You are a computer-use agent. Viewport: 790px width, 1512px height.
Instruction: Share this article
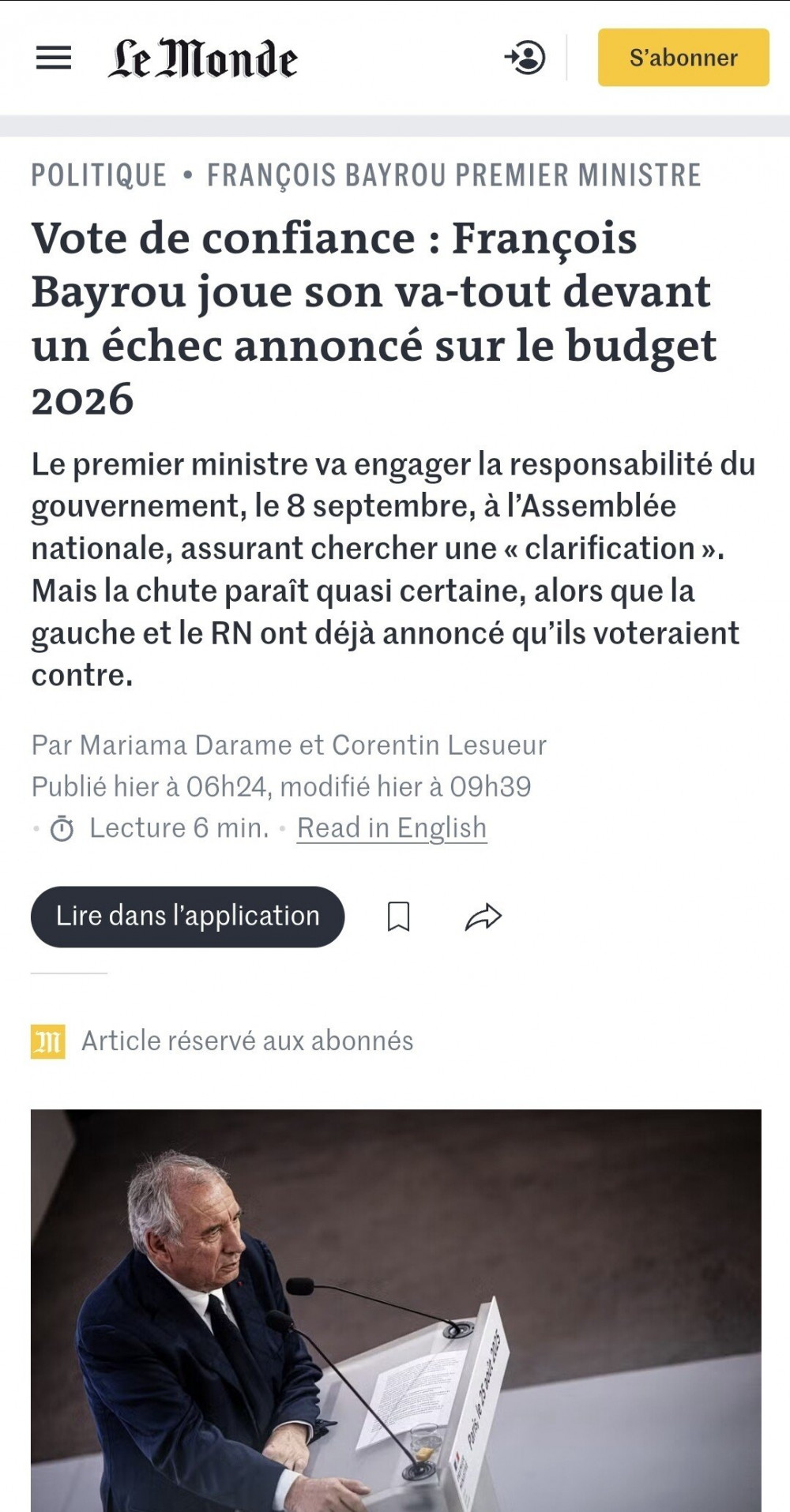click(x=483, y=917)
